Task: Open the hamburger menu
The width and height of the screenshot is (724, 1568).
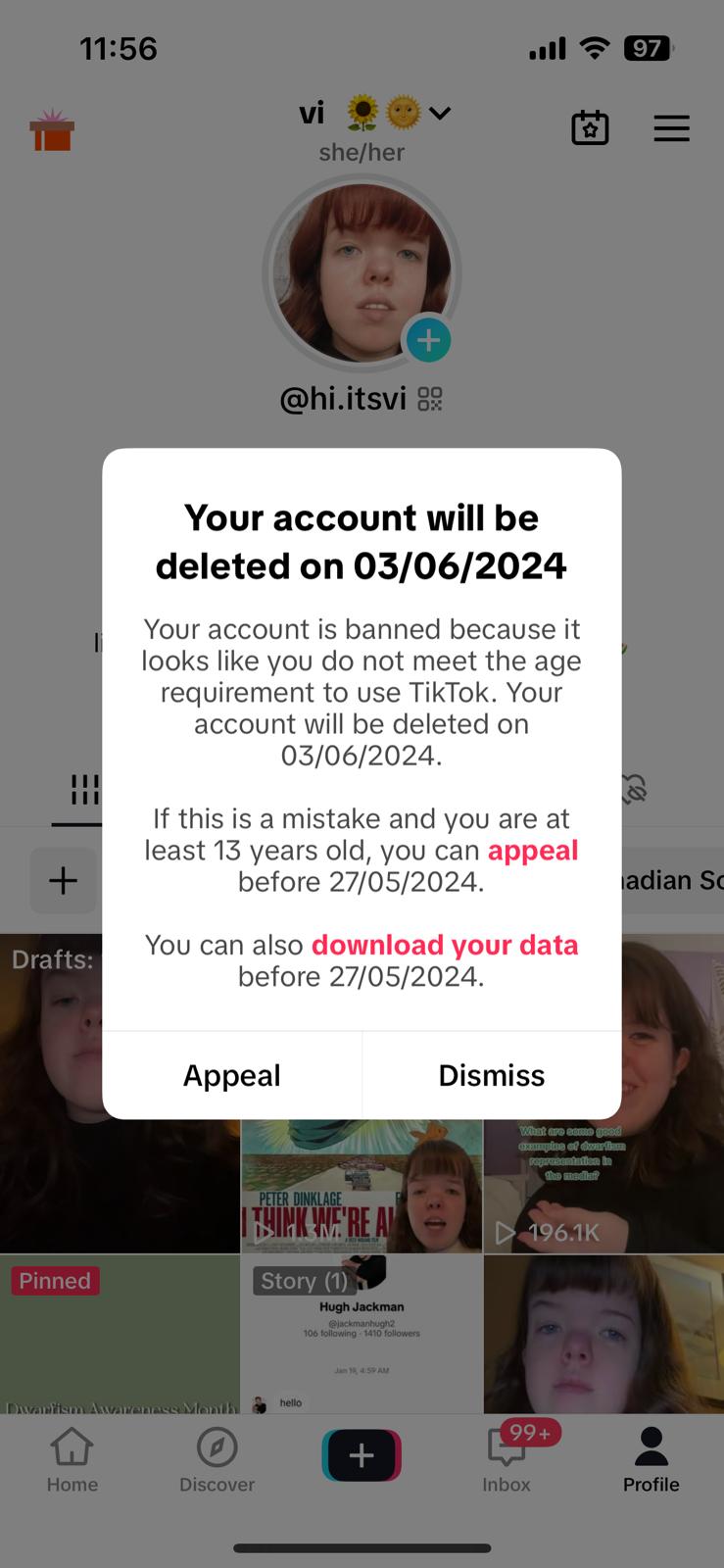Action: click(671, 128)
